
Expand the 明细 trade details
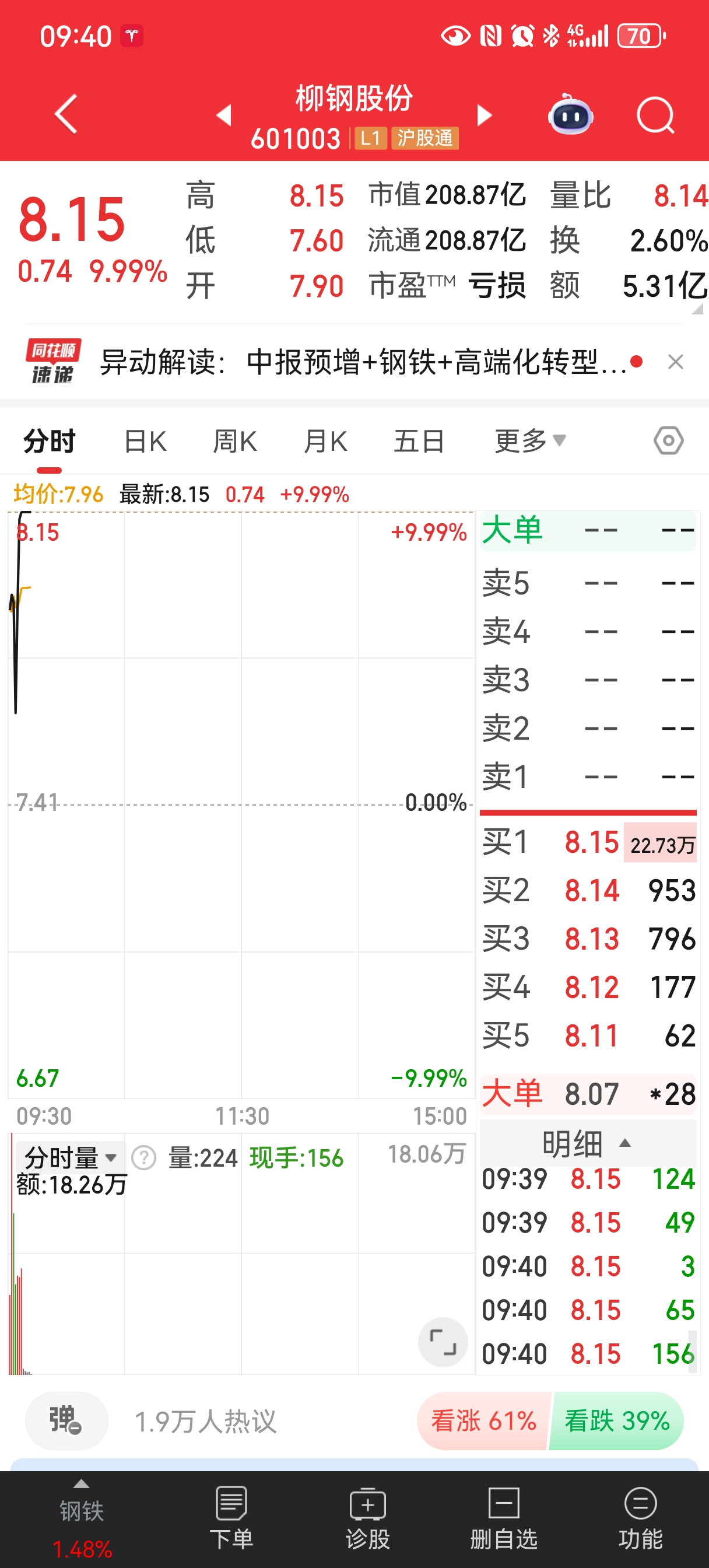(587, 1144)
